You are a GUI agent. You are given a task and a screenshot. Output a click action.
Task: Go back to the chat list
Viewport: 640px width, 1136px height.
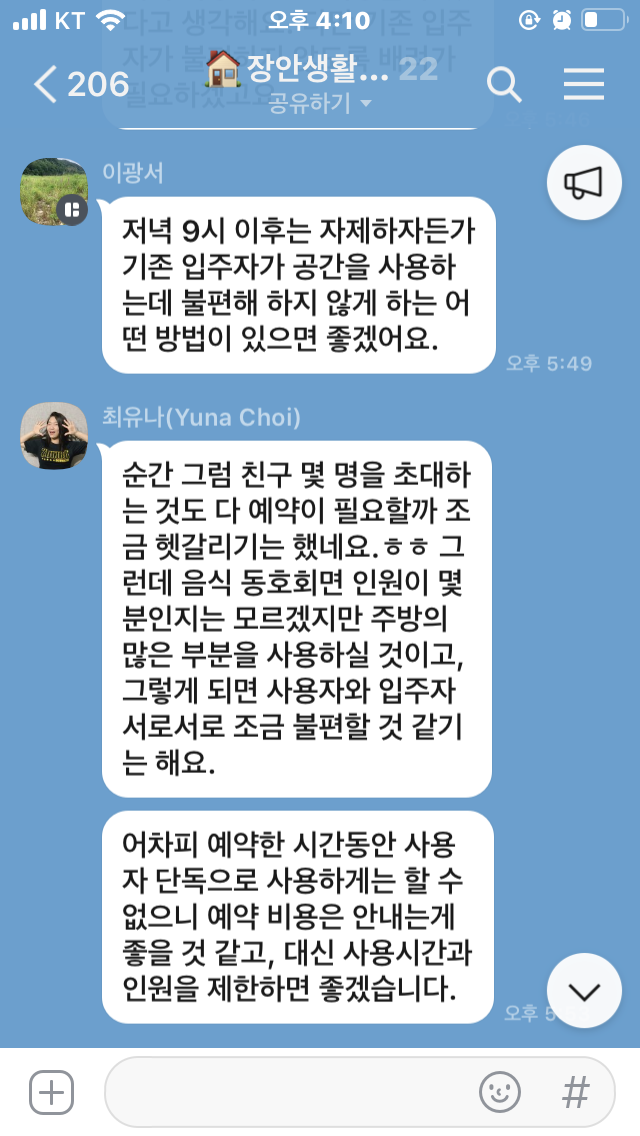80,85
